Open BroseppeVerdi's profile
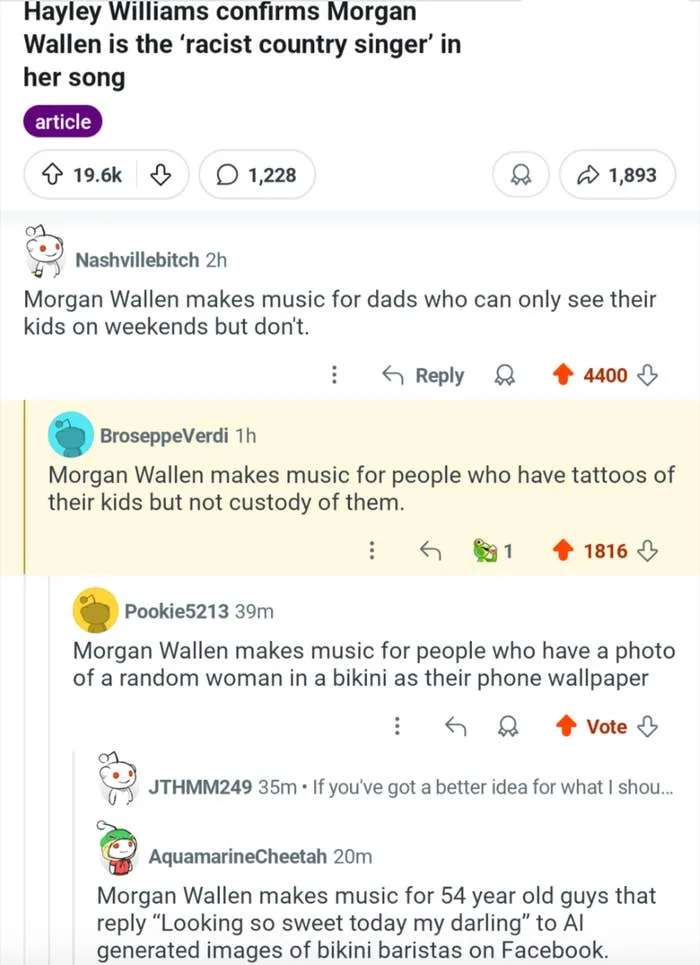The image size is (700, 965). pos(163,435)
